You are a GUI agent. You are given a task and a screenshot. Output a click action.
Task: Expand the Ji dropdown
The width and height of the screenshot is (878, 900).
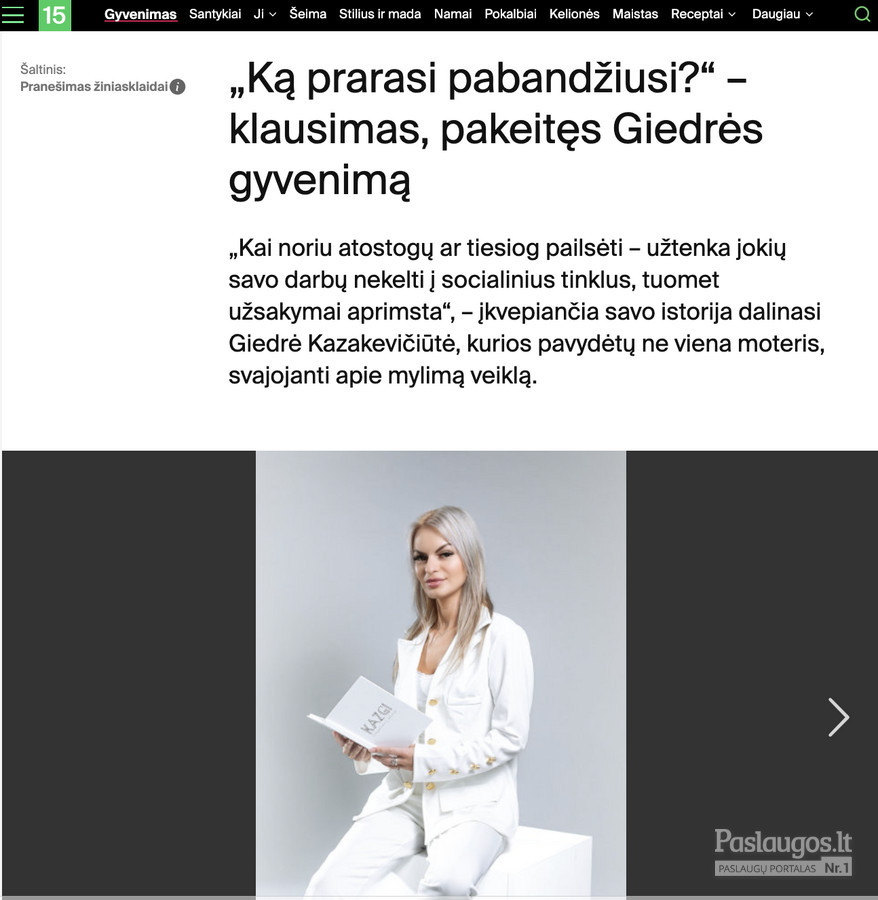[265, 14]
